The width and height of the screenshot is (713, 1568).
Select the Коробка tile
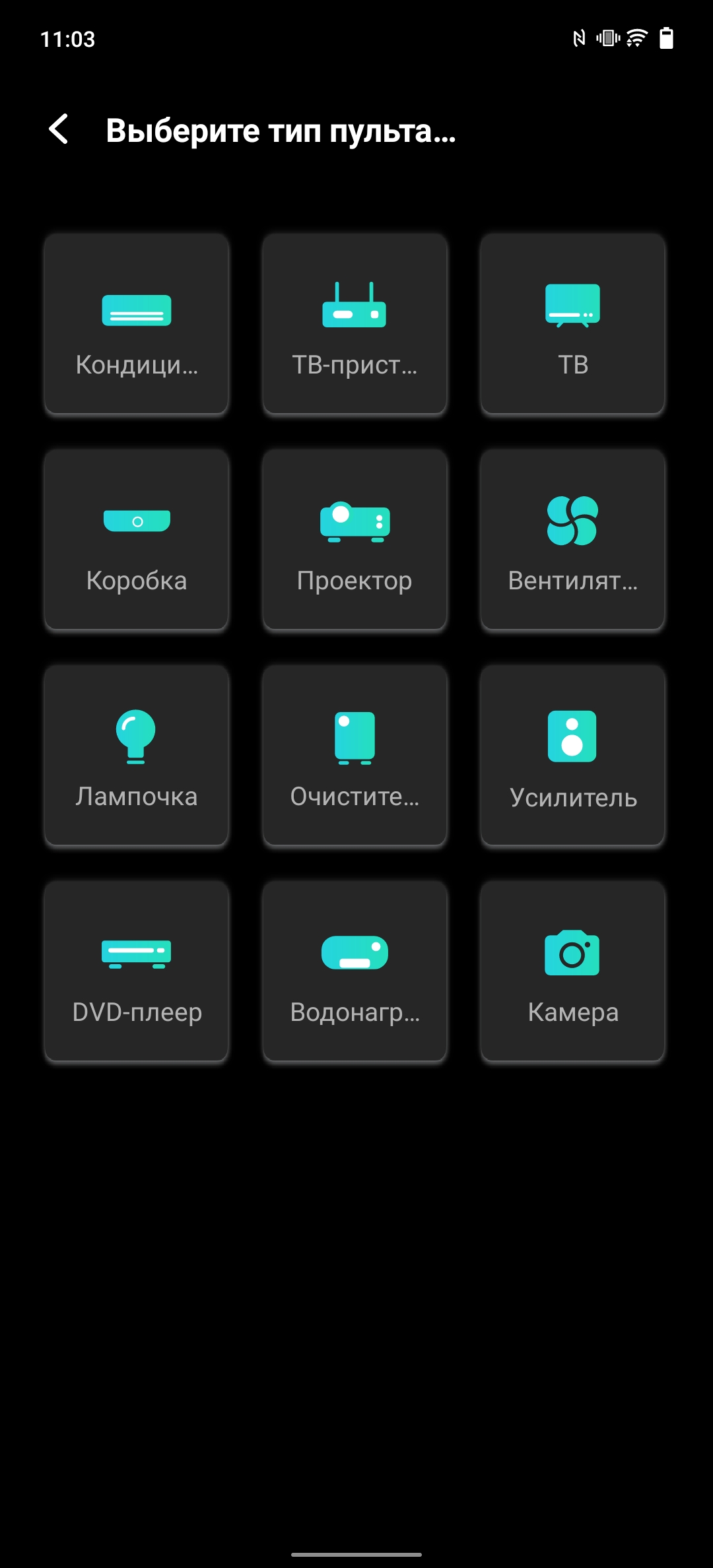pyautogui.click(x=137, y=540)
